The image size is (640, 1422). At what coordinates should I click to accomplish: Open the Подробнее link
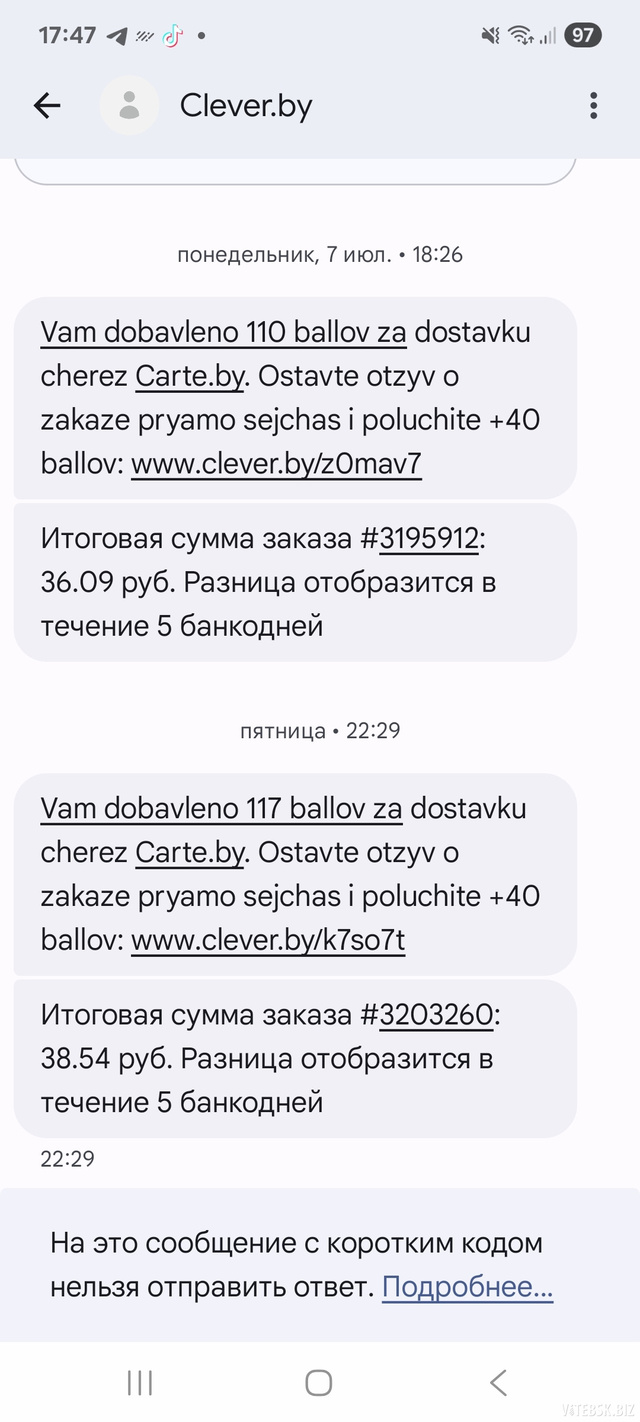tap(467, 1287)
